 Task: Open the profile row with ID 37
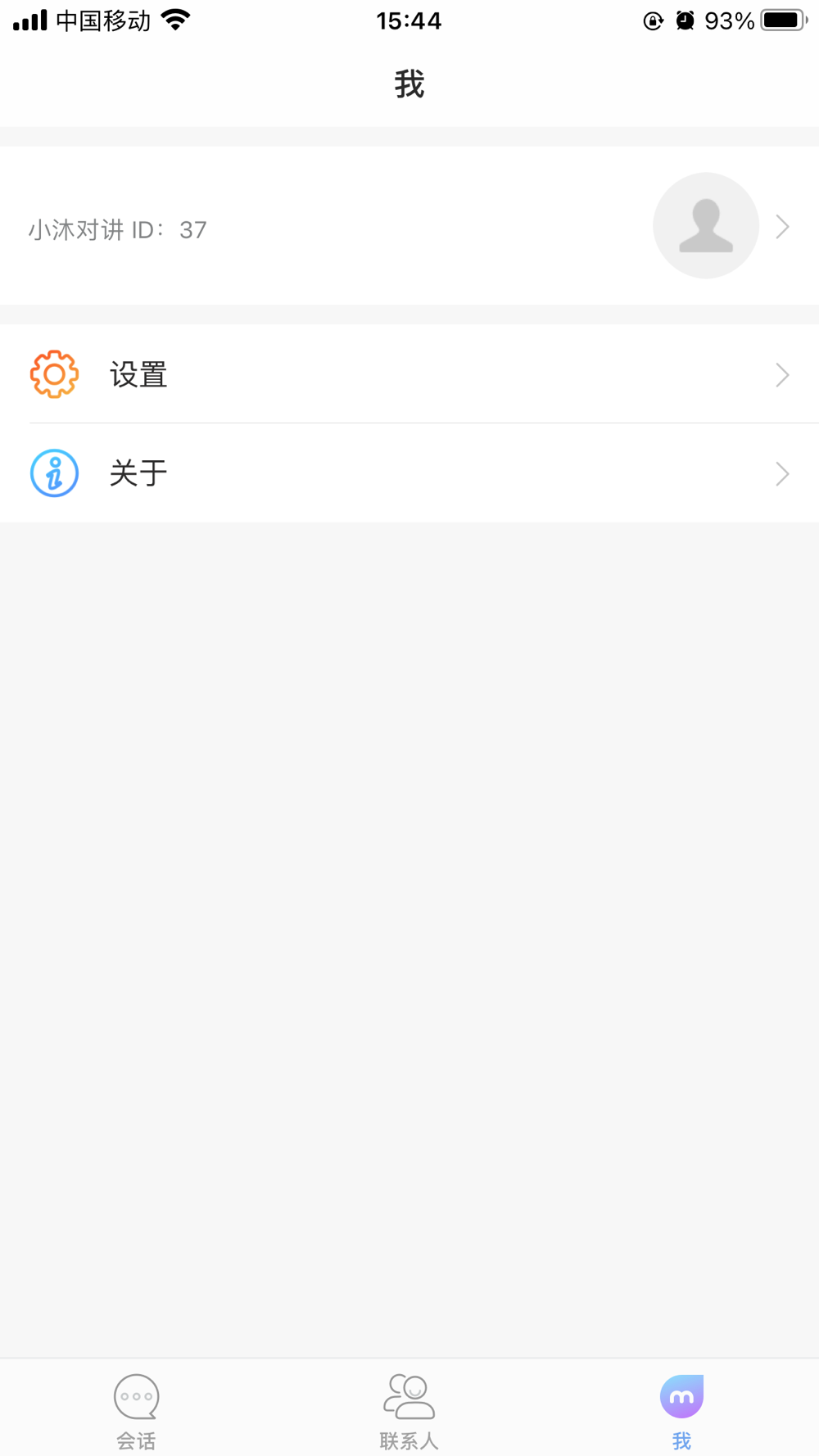[x=409, y=226]
